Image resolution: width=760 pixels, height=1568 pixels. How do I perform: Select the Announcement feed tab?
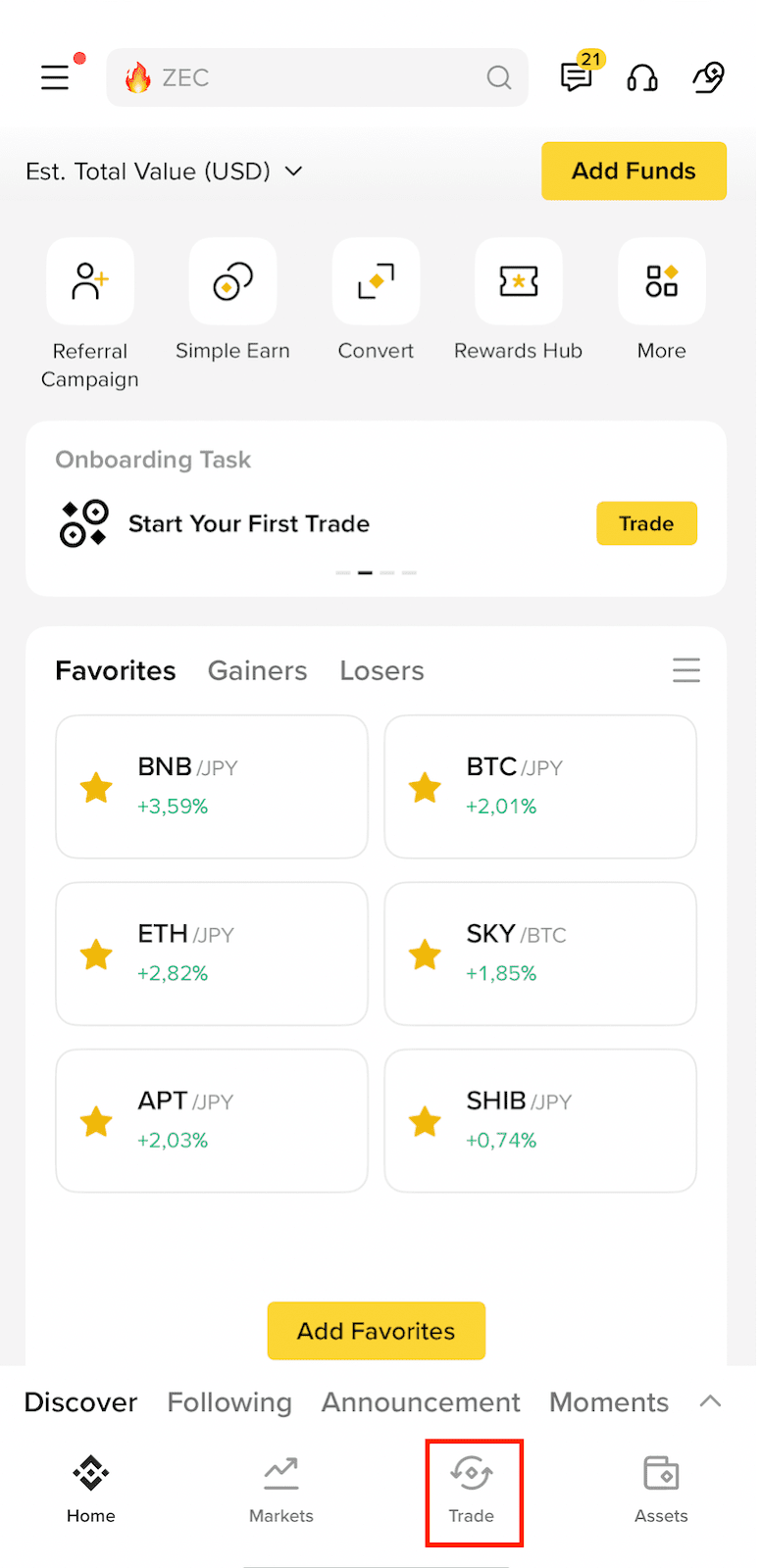[x=421, y=1402]
